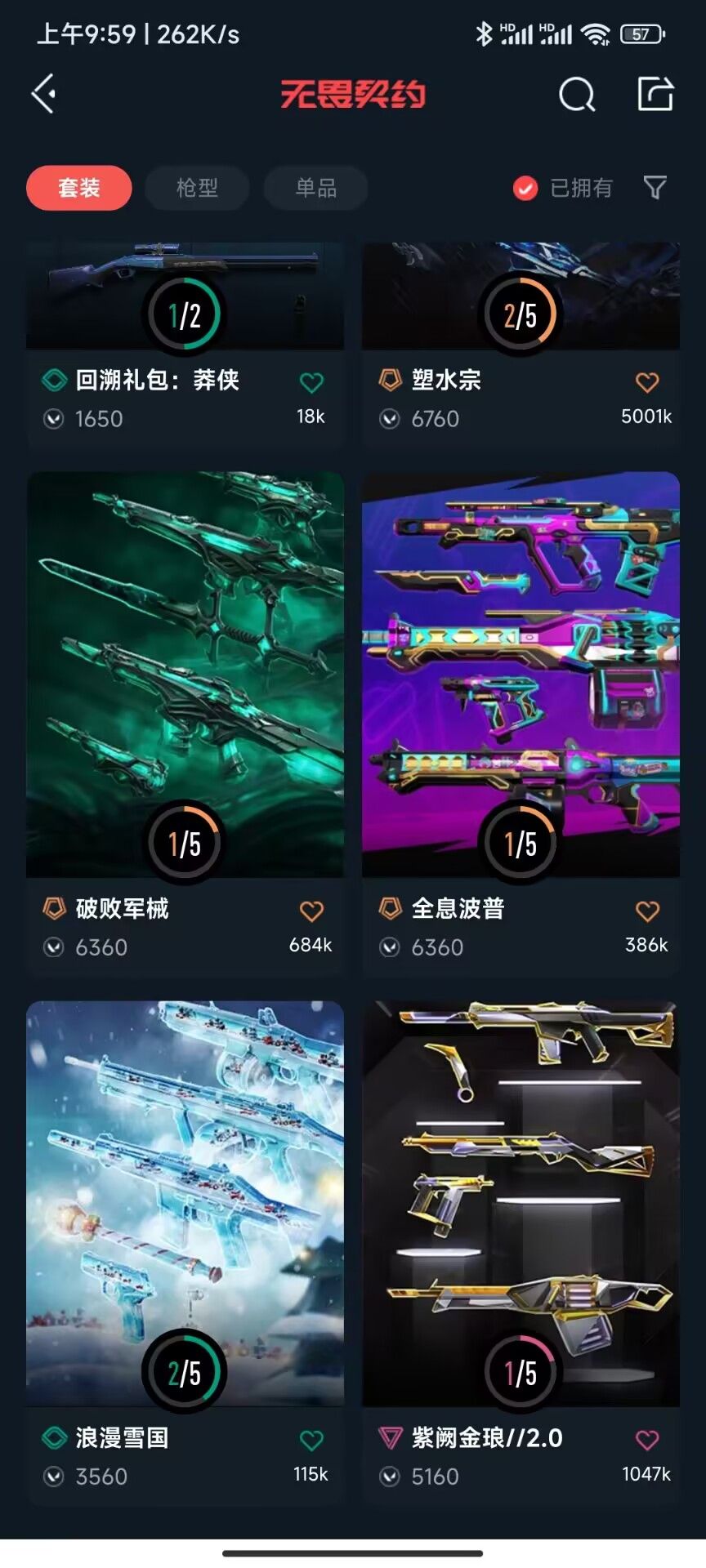The height and width of the screenshot is (1568, 706).
Task: Like the 回溯礼包:莽侠 bundle
Action: point(311,382)
